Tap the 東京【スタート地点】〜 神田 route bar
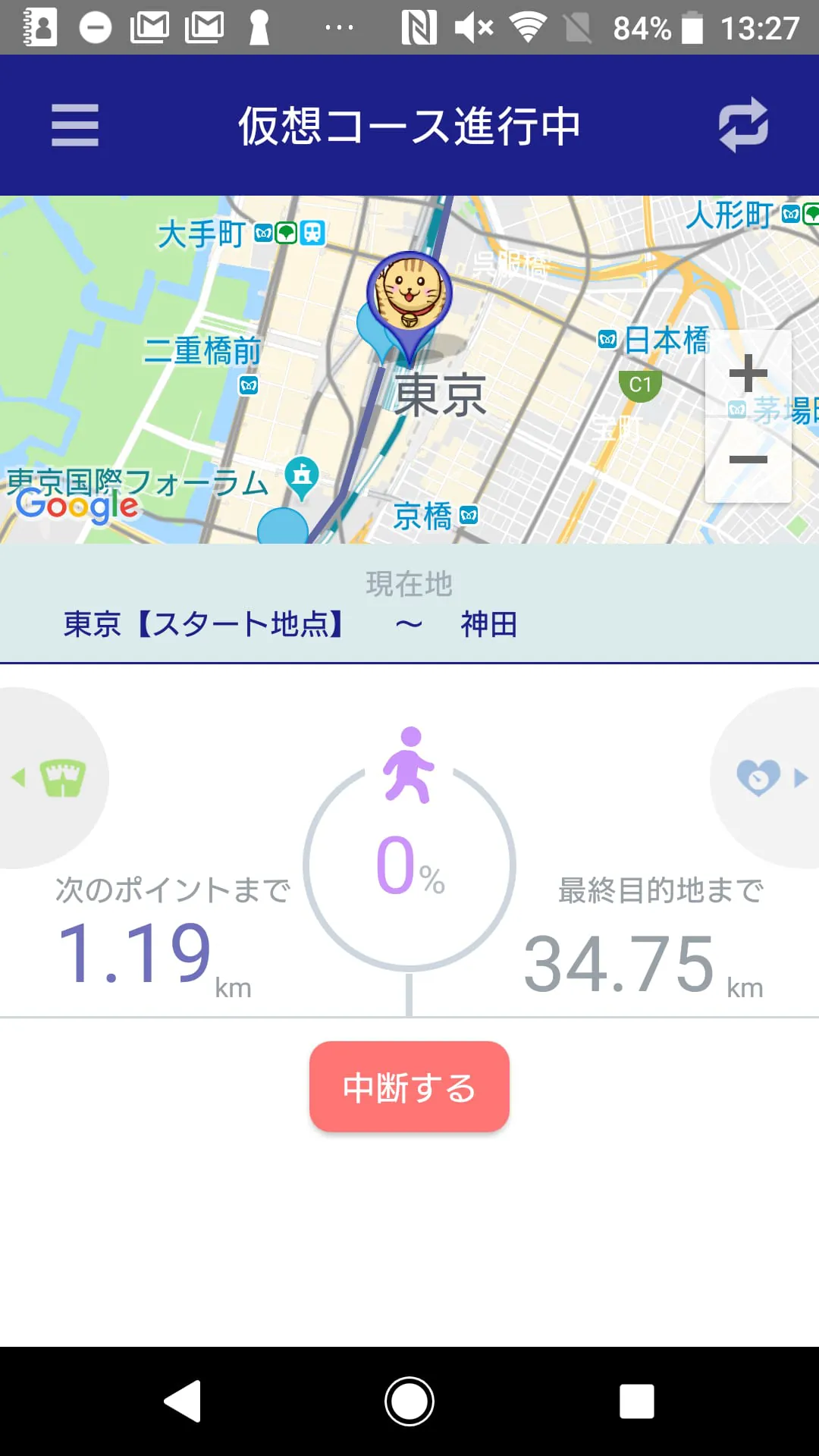This screenshot has width=819, height=1456. 292,623
